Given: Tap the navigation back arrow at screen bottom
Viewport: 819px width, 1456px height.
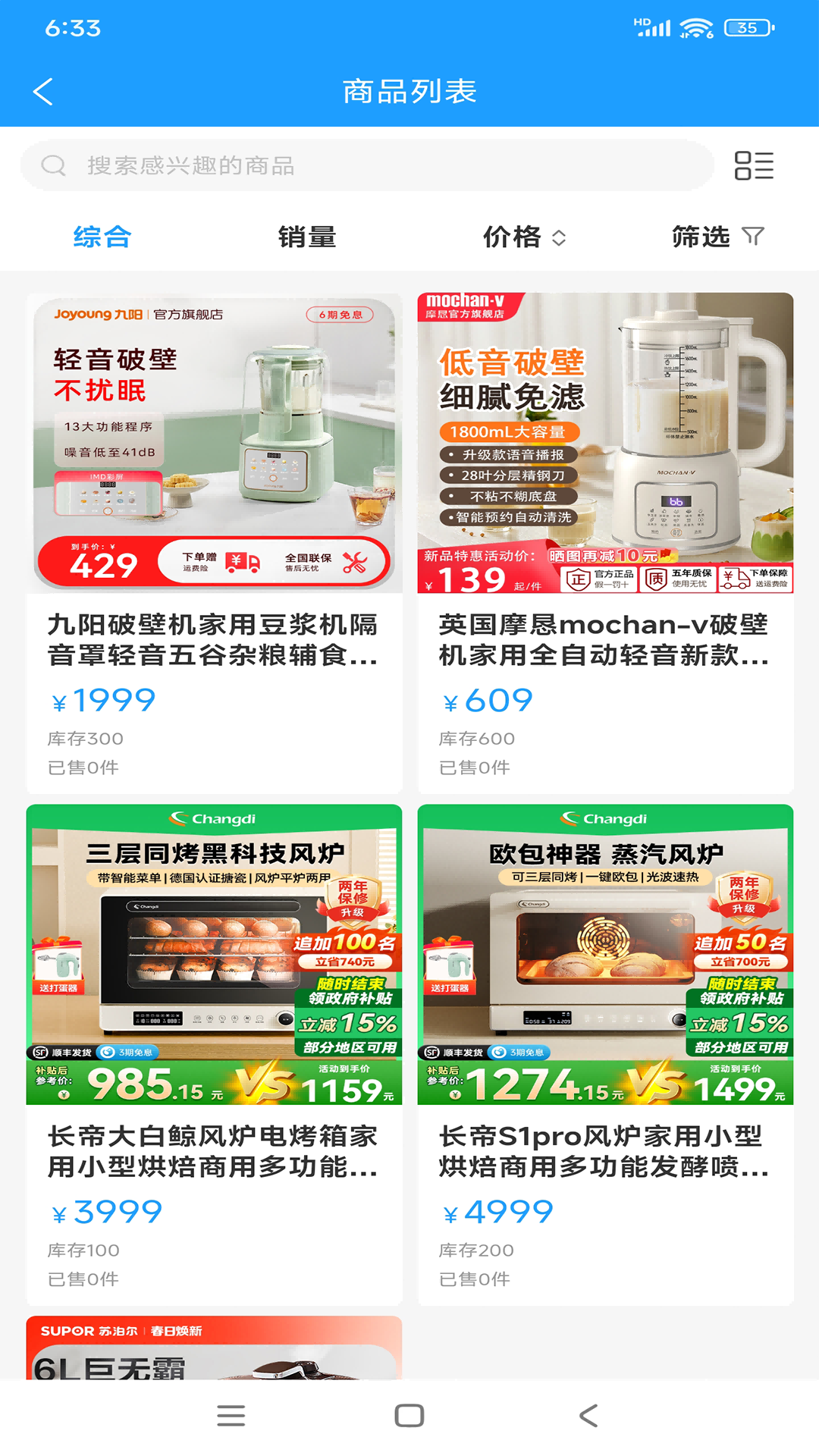Looking at the screenshot, I should point(586,1414).
